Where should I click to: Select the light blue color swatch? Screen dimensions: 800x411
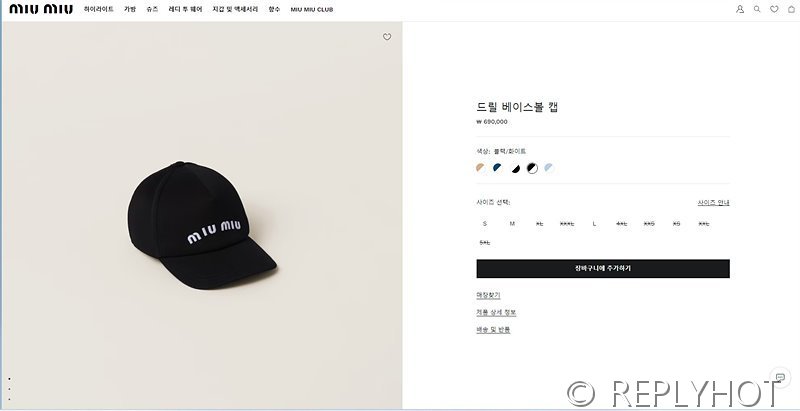[548, 167]
